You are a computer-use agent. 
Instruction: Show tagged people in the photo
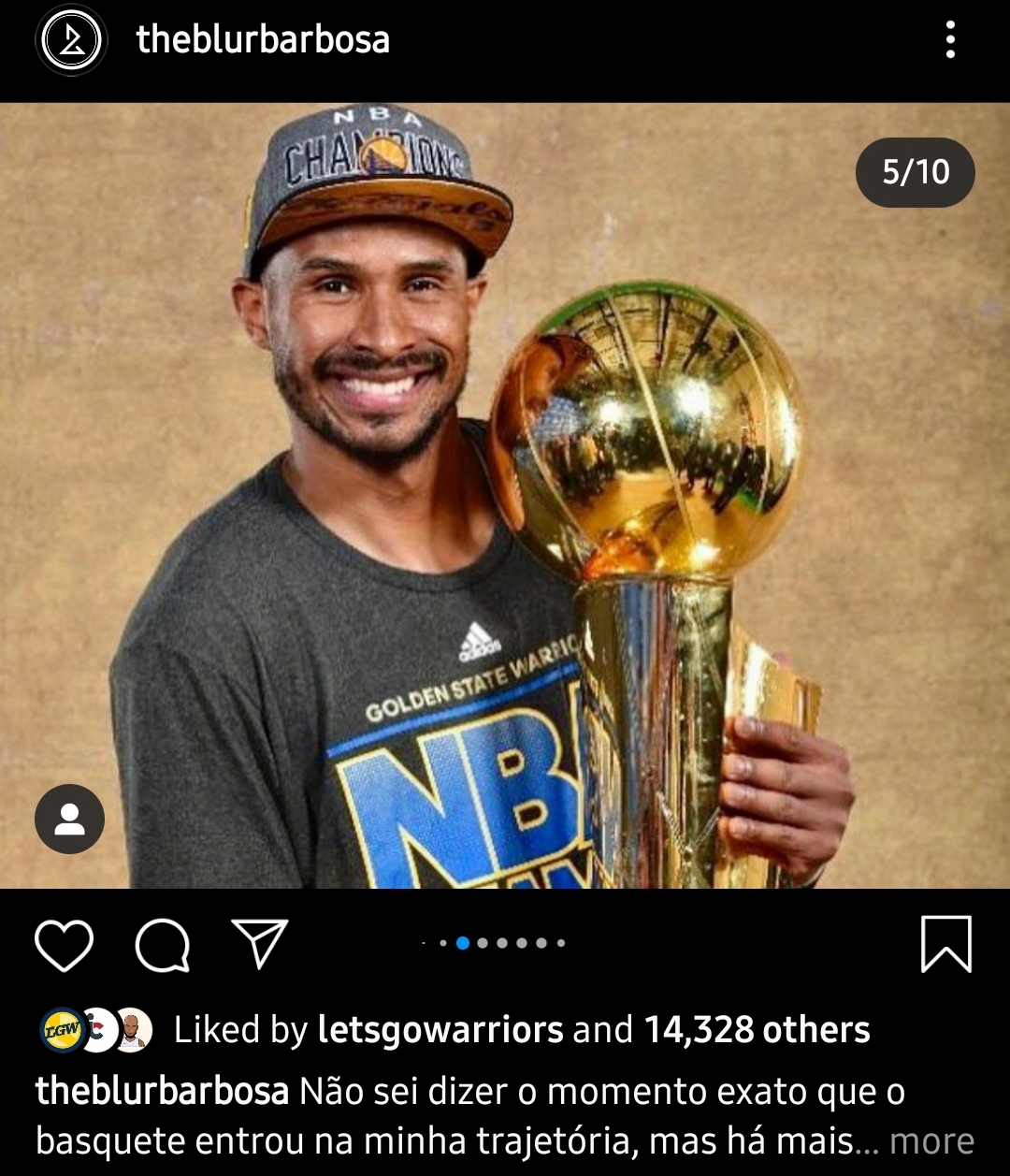point(69,819)
